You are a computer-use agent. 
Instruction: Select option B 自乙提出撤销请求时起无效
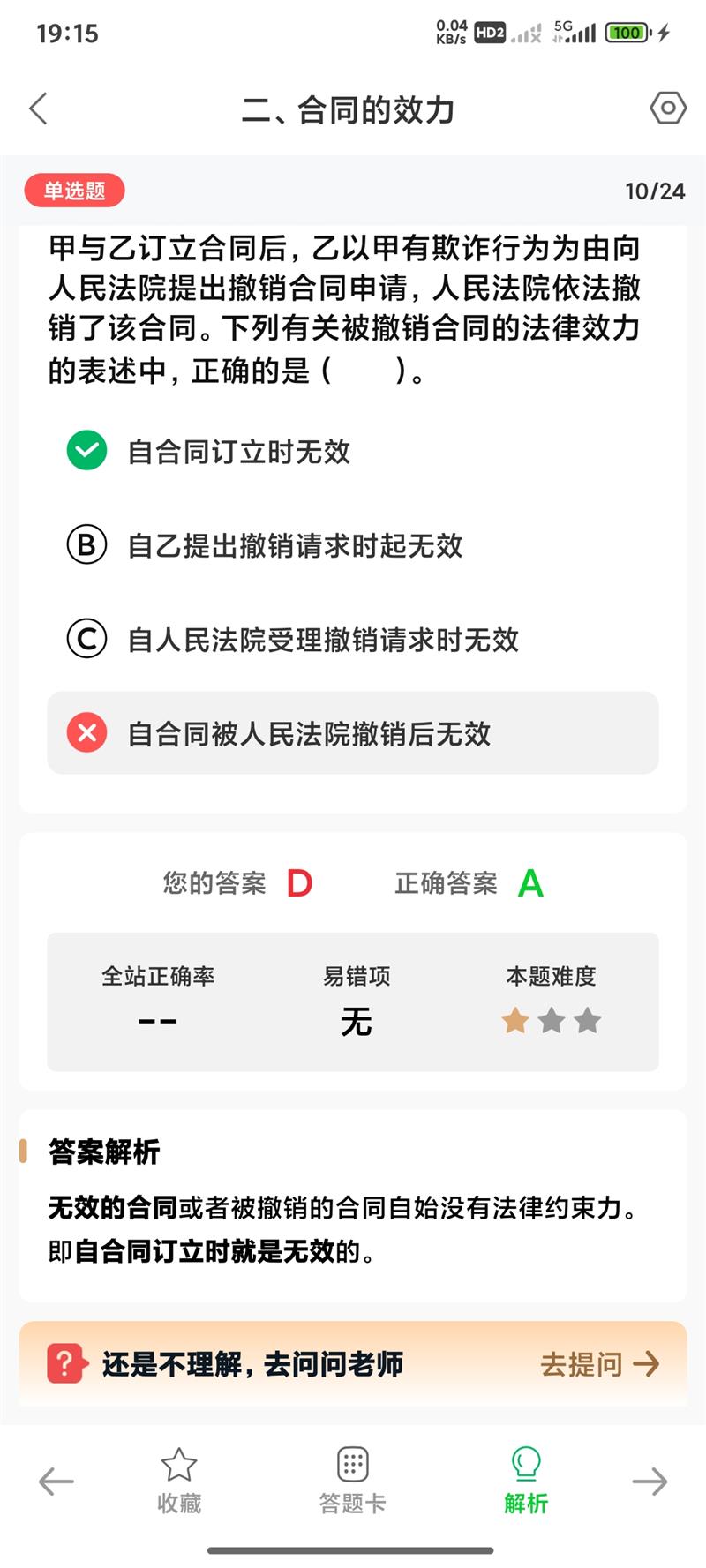(294, 546)
